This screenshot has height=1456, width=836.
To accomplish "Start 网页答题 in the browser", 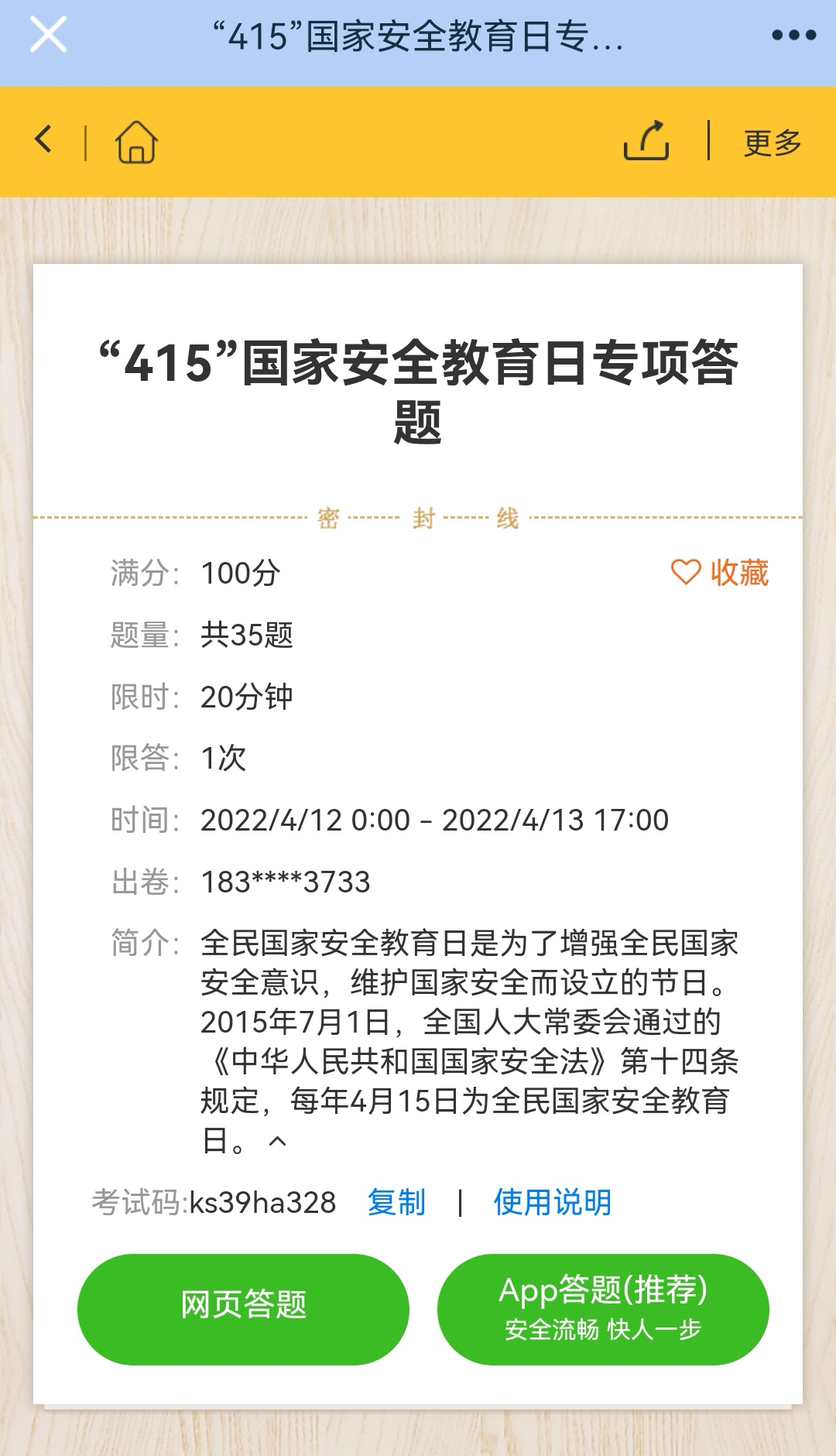I will pos(243,1309).
